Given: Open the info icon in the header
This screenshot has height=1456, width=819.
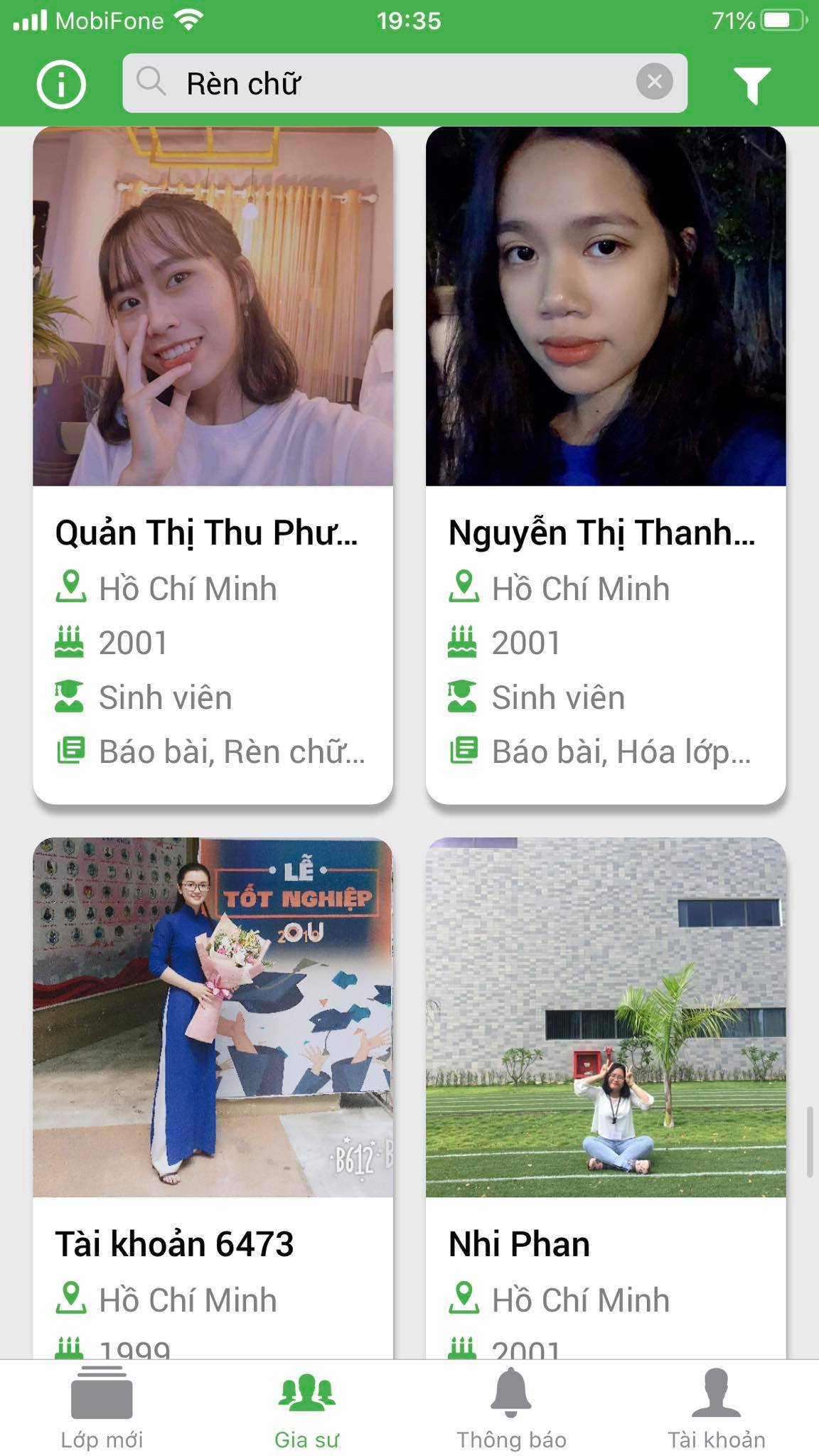Looking at the screenshot, I should tap(61, 85).
